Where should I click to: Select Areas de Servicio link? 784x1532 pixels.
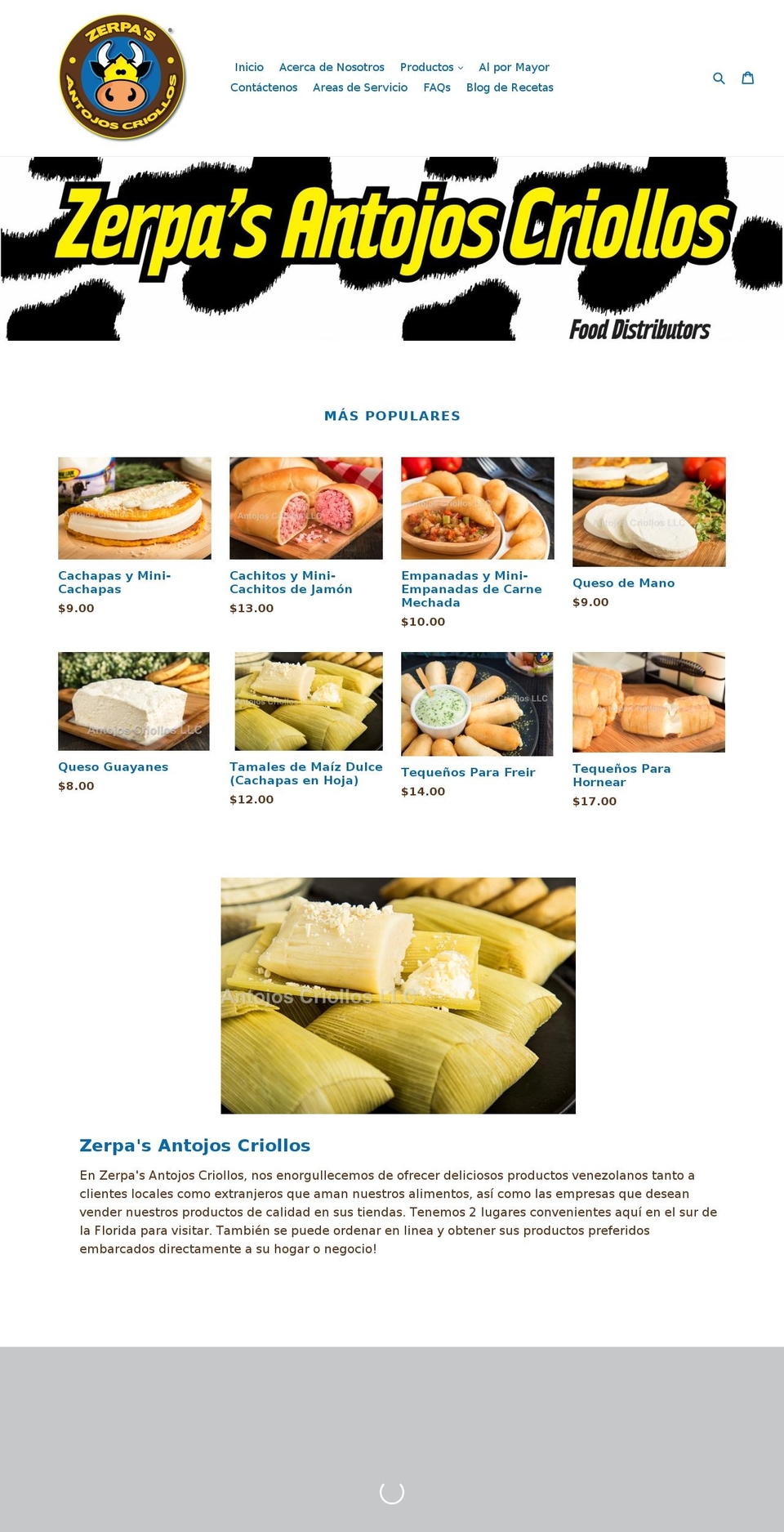pos(360,87)
